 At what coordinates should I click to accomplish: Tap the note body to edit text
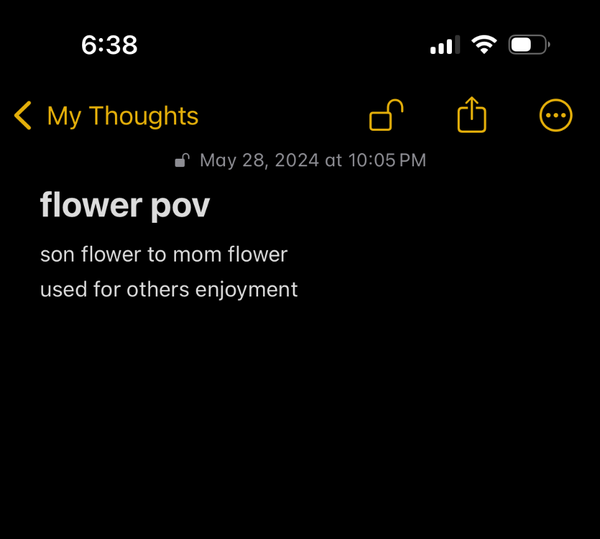[168, 272]
